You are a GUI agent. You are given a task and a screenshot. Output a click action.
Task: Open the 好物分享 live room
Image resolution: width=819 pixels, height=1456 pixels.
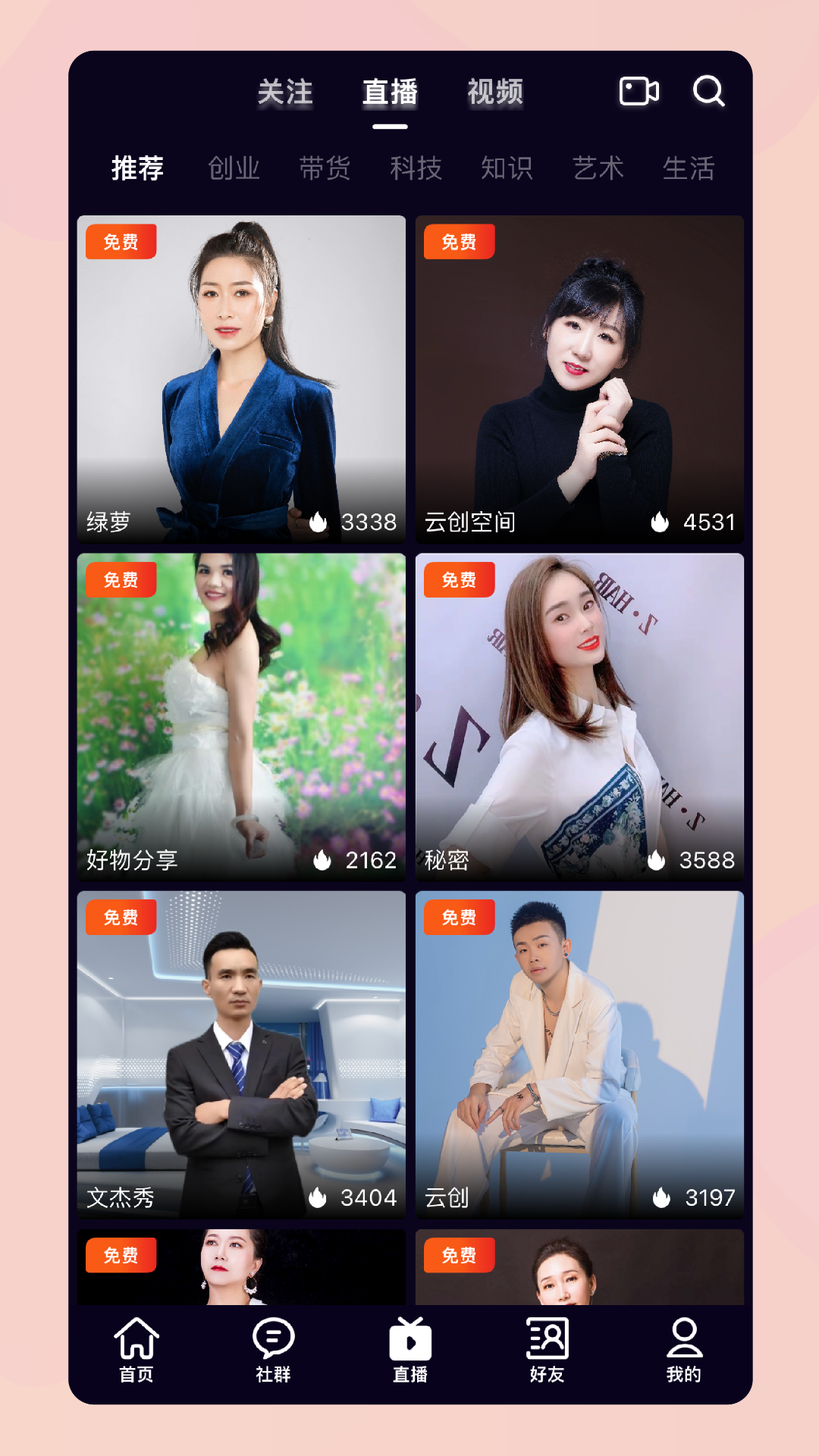[240, 713]
